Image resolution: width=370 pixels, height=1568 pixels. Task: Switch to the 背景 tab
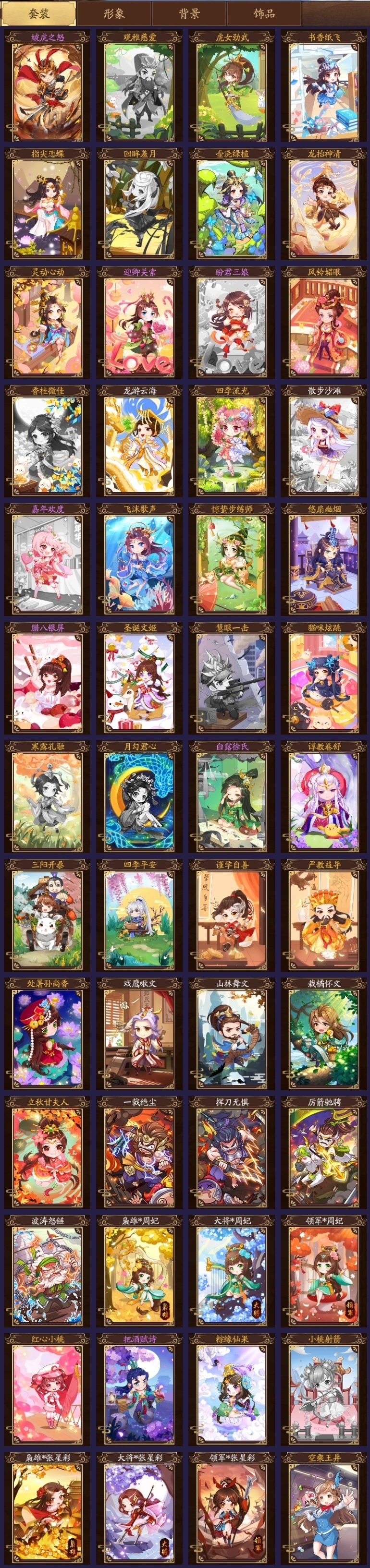pyautogui.click(x=189, y=13)
